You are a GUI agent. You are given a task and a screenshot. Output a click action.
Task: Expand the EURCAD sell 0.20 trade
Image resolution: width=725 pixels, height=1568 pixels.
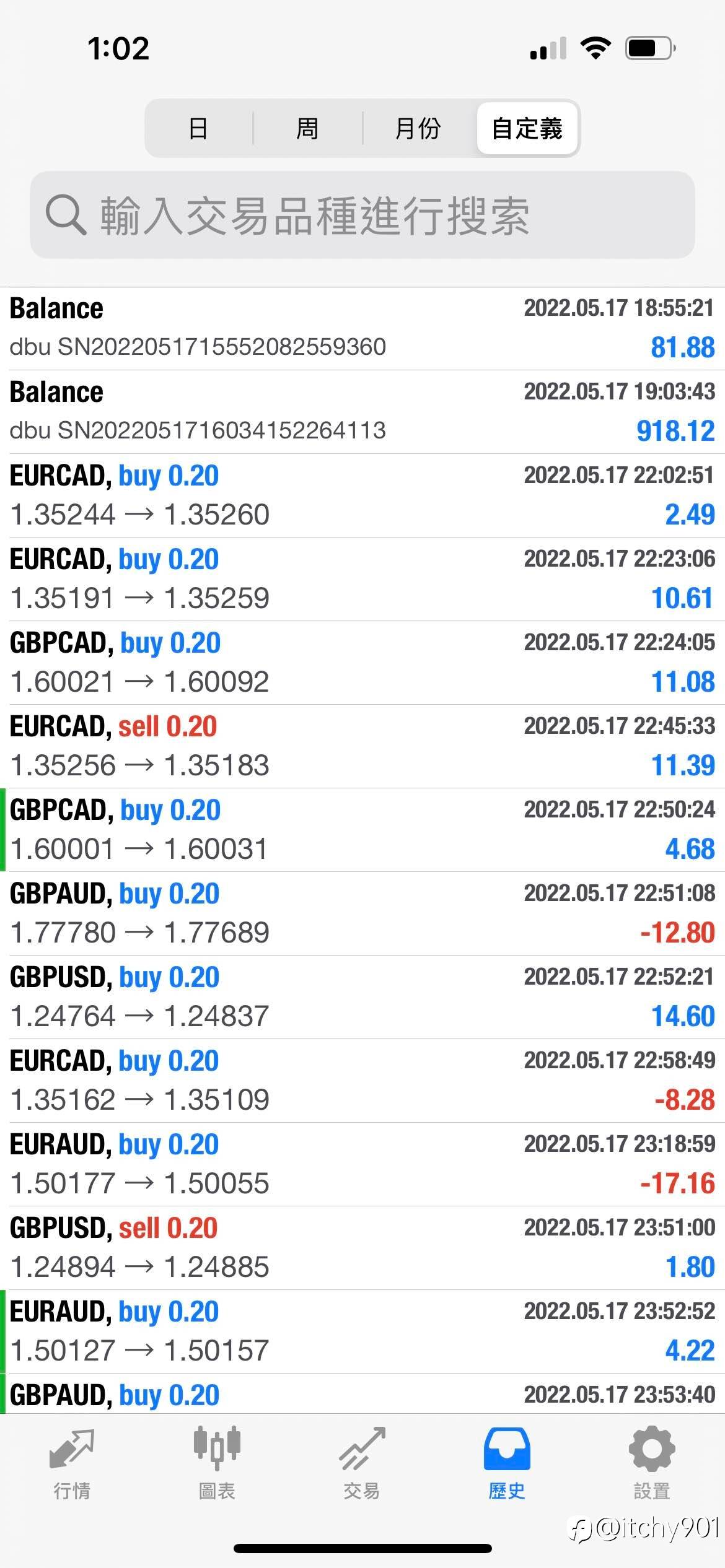362,747
